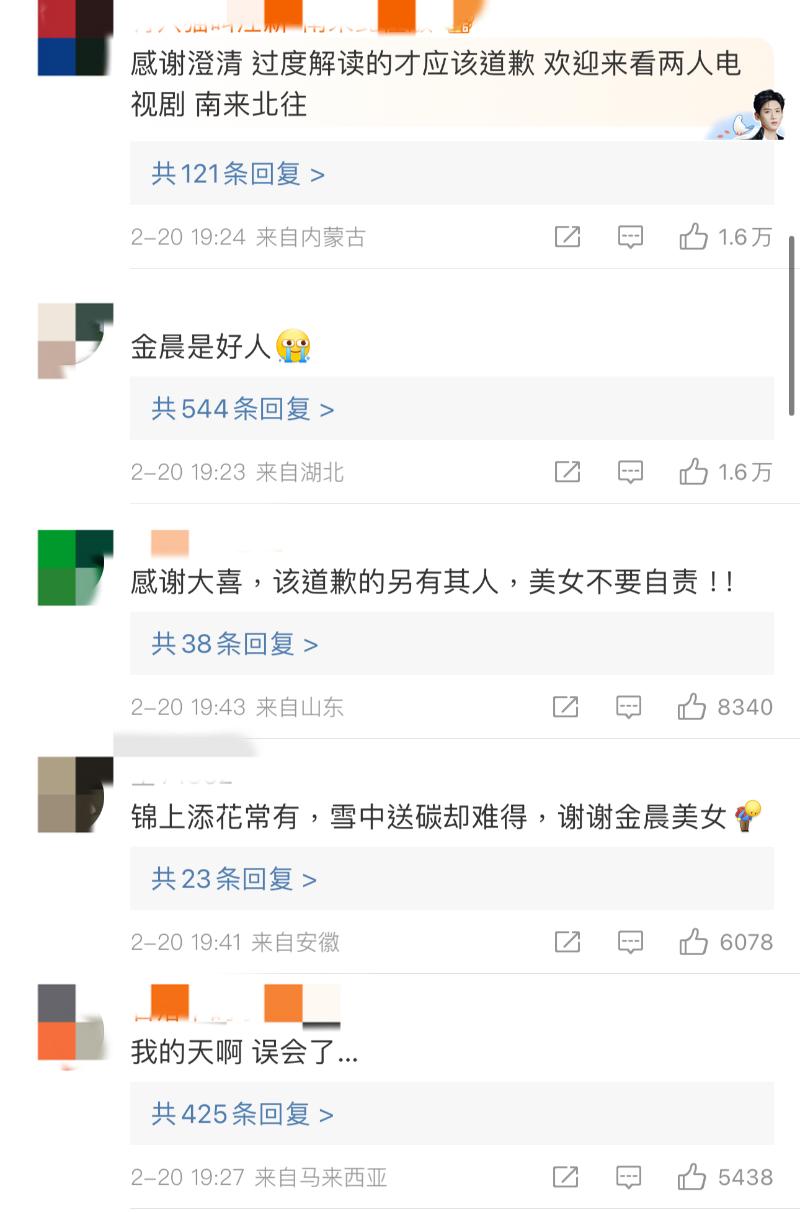Reply to the comment from 安徽
The image size is (800, 1212).
click(630, 942)
